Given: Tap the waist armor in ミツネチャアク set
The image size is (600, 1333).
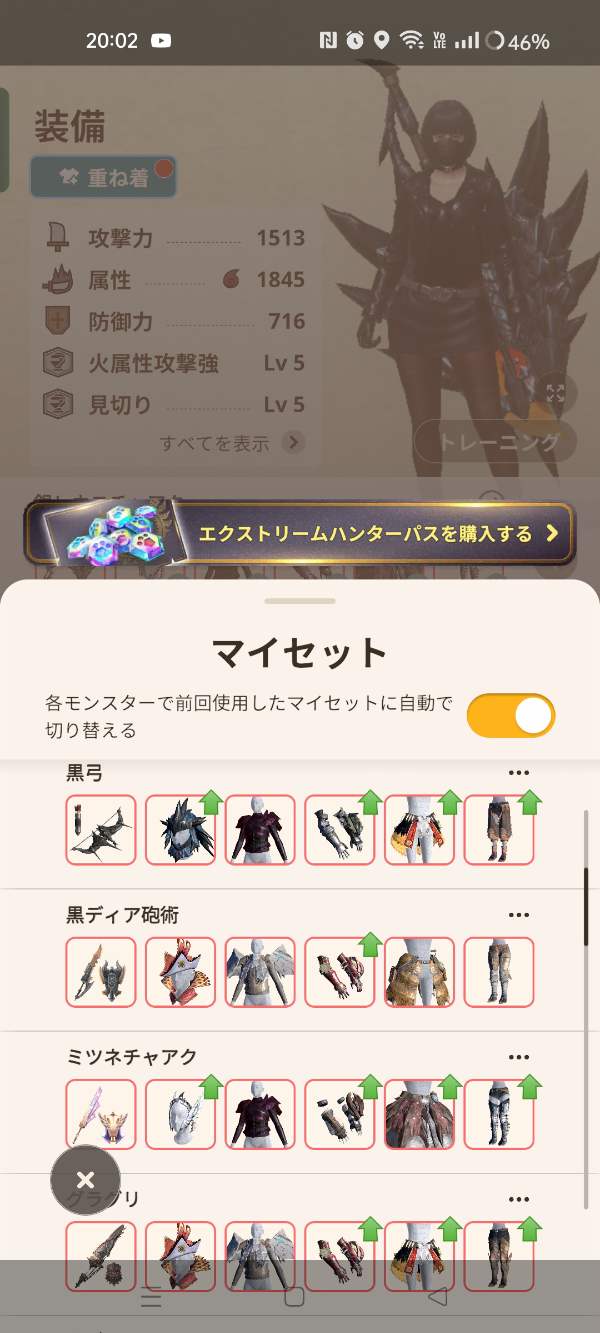Looking at the screenshot, I should tap(419, 1114).
